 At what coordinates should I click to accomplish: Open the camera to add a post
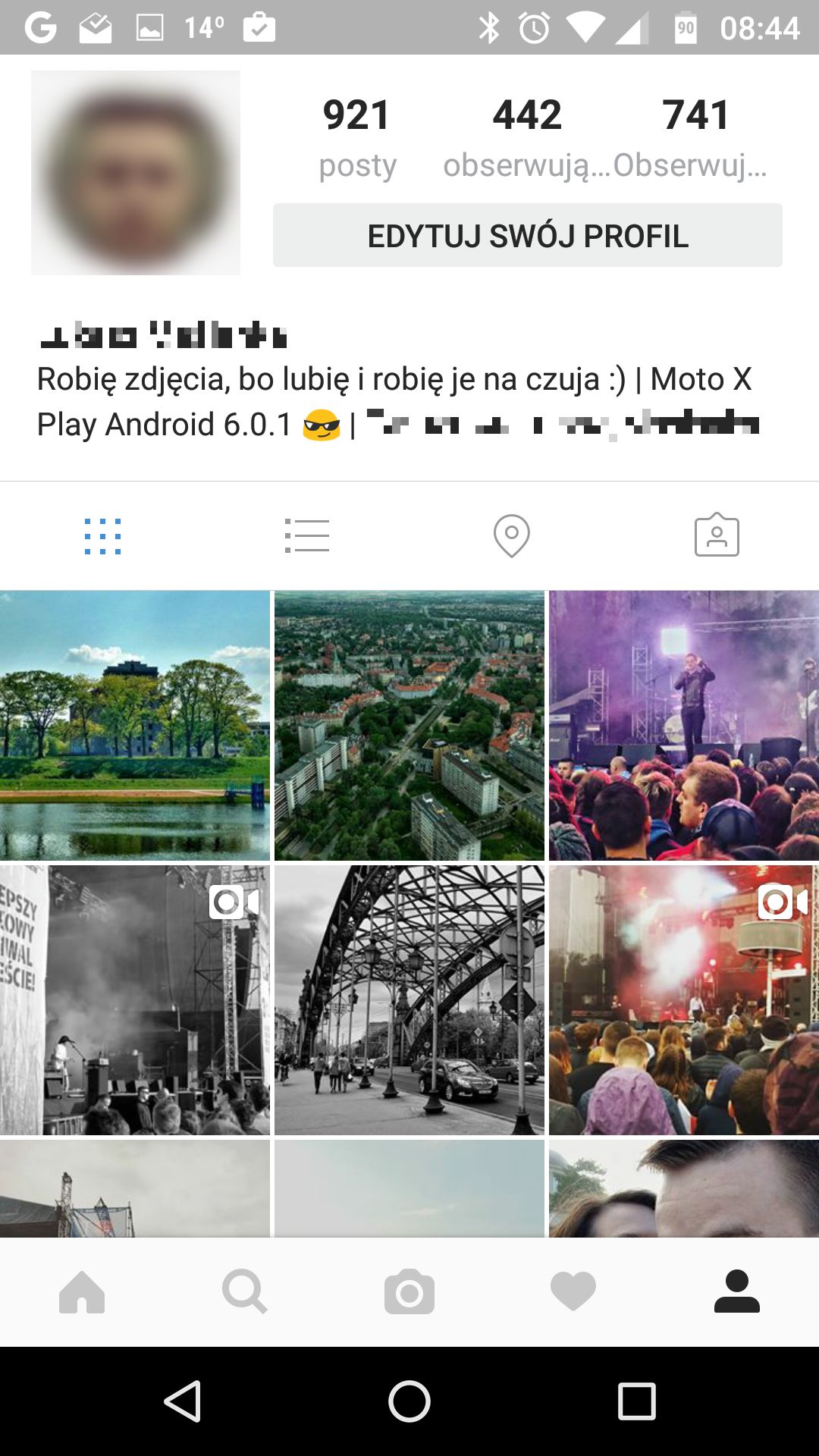(x=409, y=1292)
